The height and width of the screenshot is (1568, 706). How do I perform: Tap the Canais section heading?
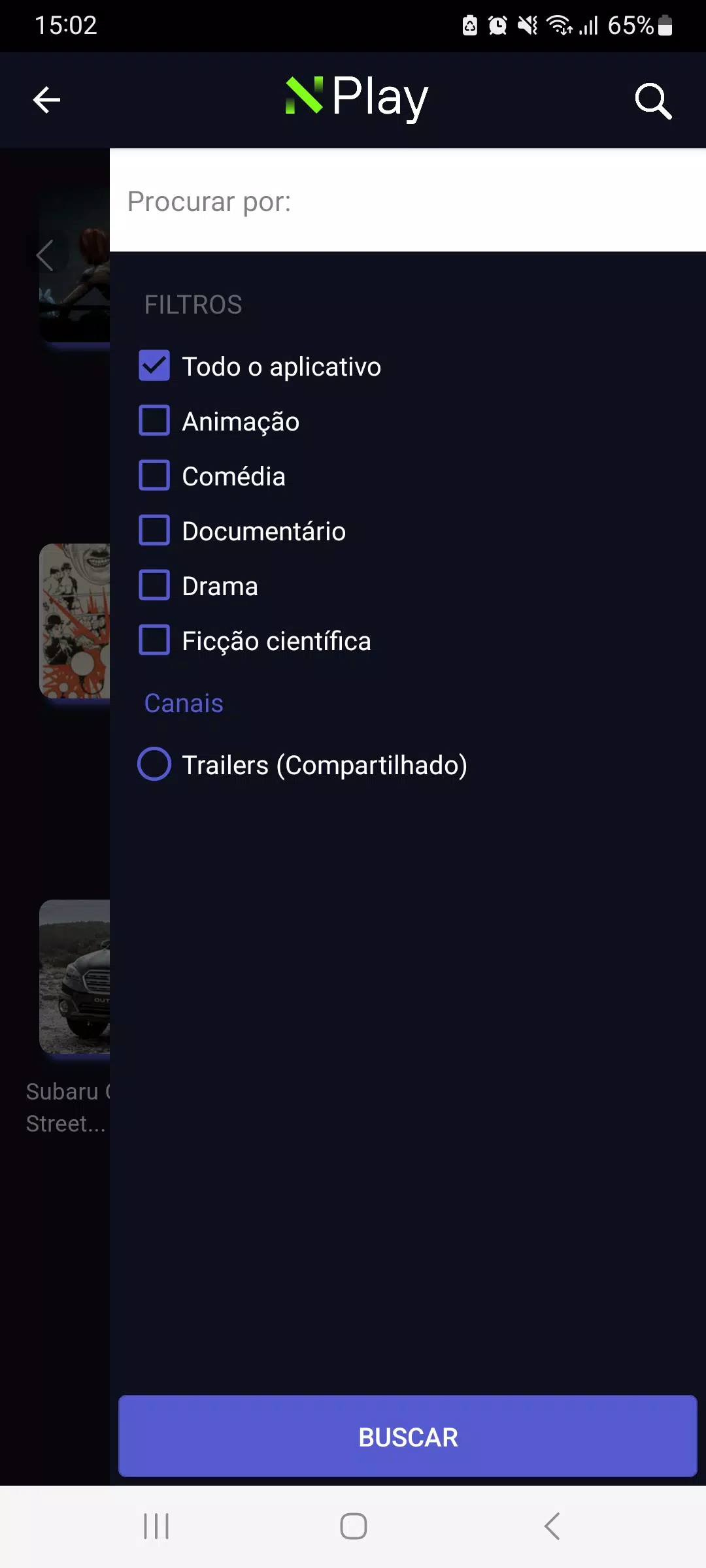tap(183, 703)
